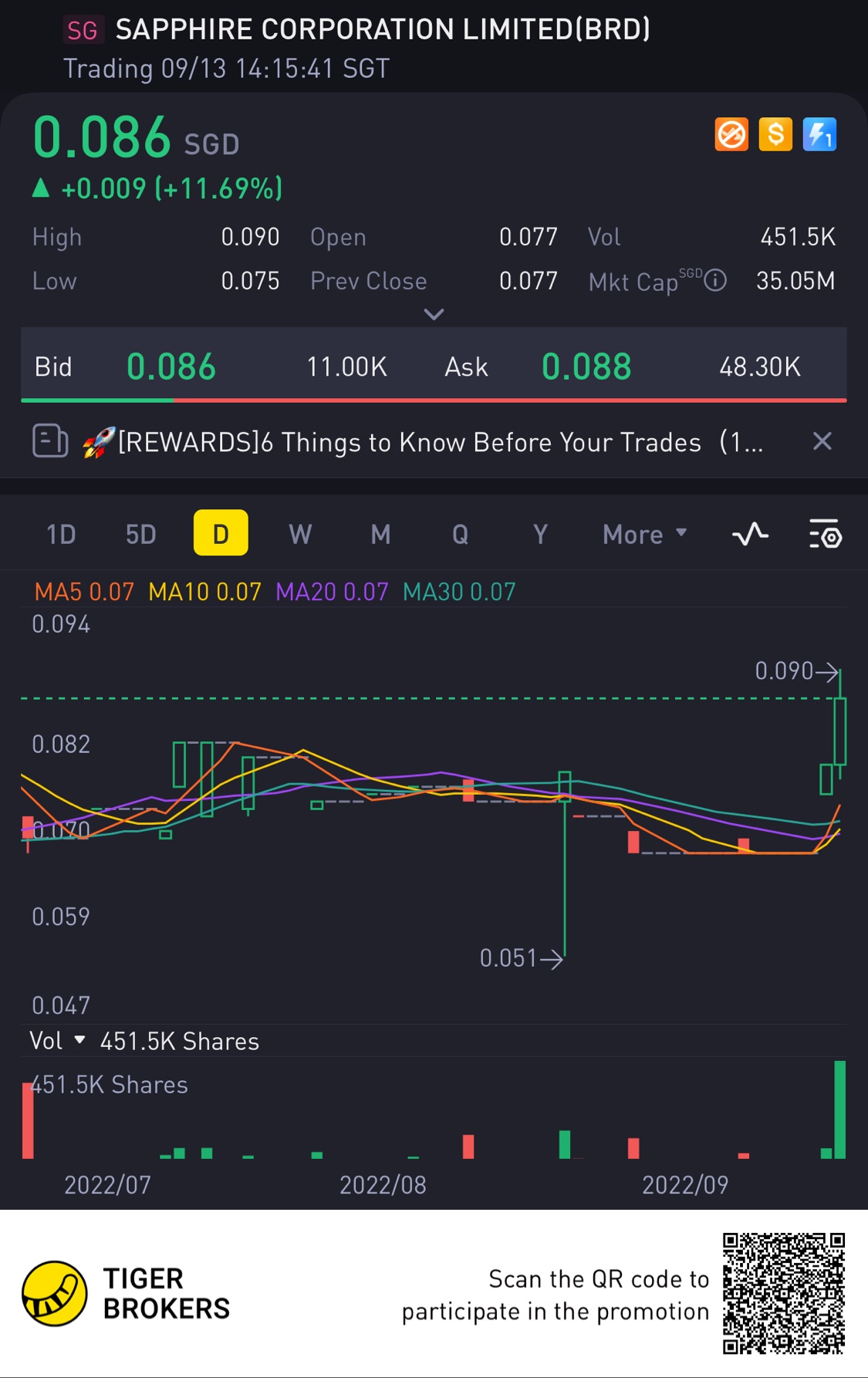Viewport: 868px width, 1378px height.
Task: Select the 5D chart tab
Action: (140, 534)
